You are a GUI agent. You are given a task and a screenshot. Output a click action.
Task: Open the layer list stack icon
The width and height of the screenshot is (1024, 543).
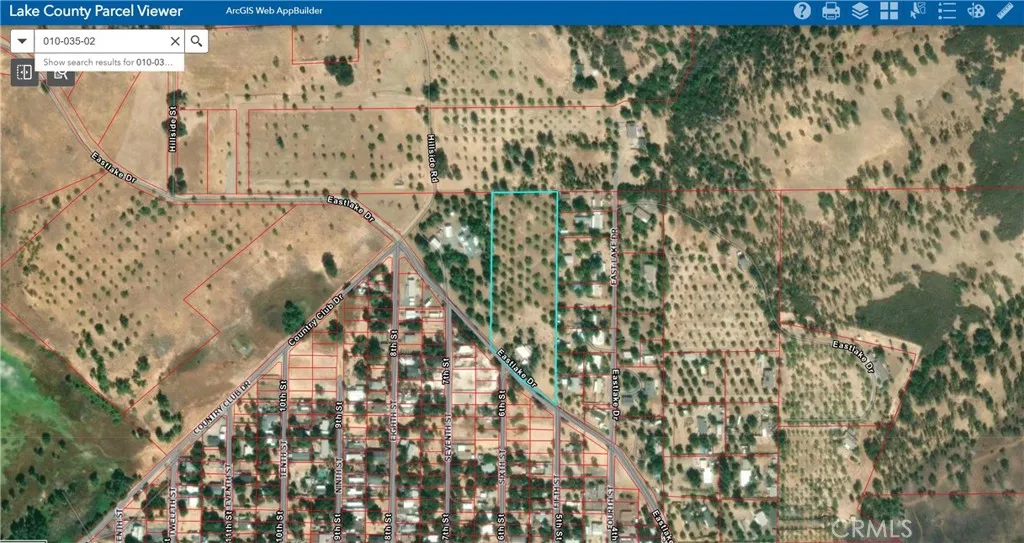(x=860, y=11)
